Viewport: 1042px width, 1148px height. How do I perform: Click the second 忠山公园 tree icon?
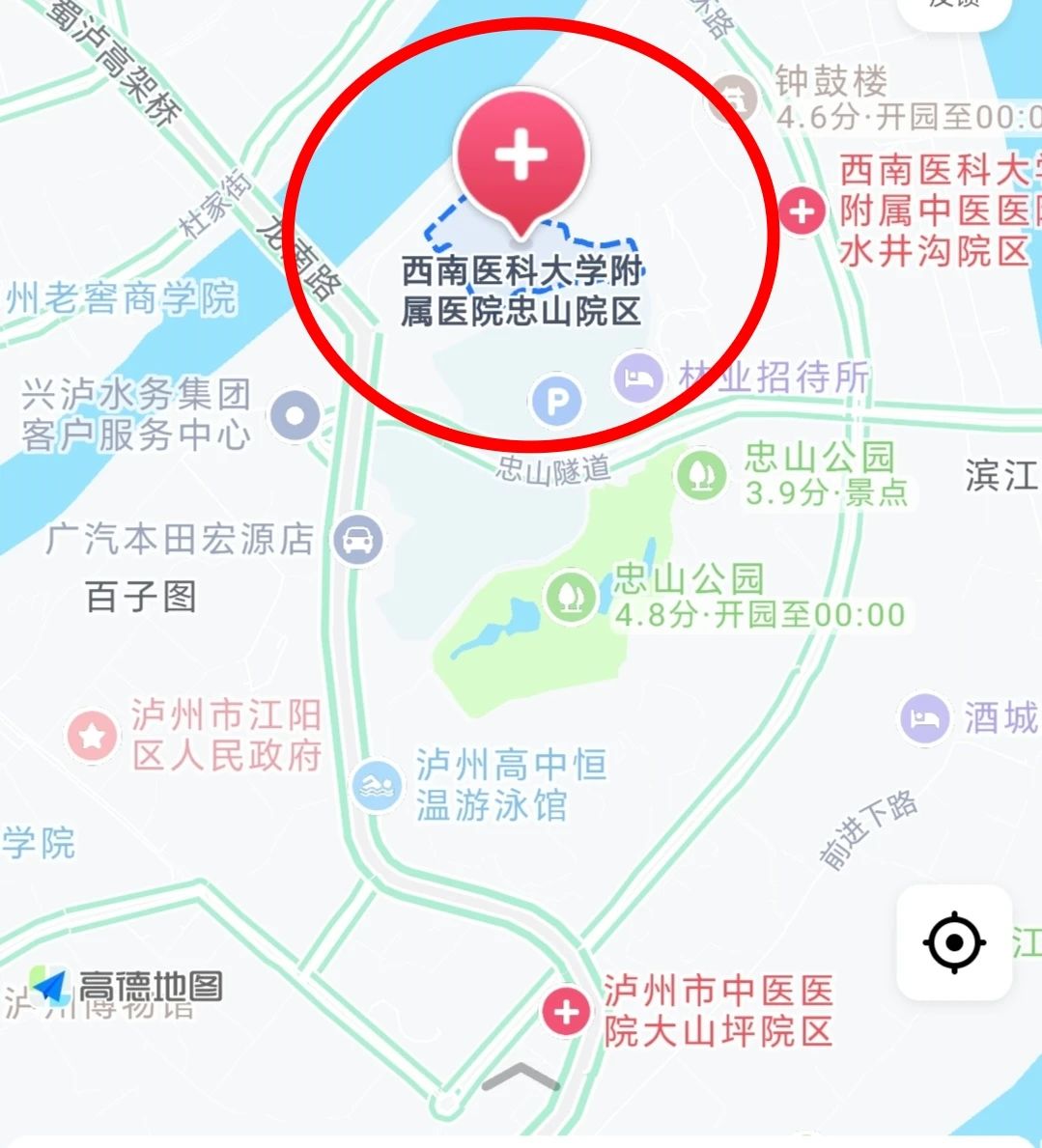click(571, 595)
